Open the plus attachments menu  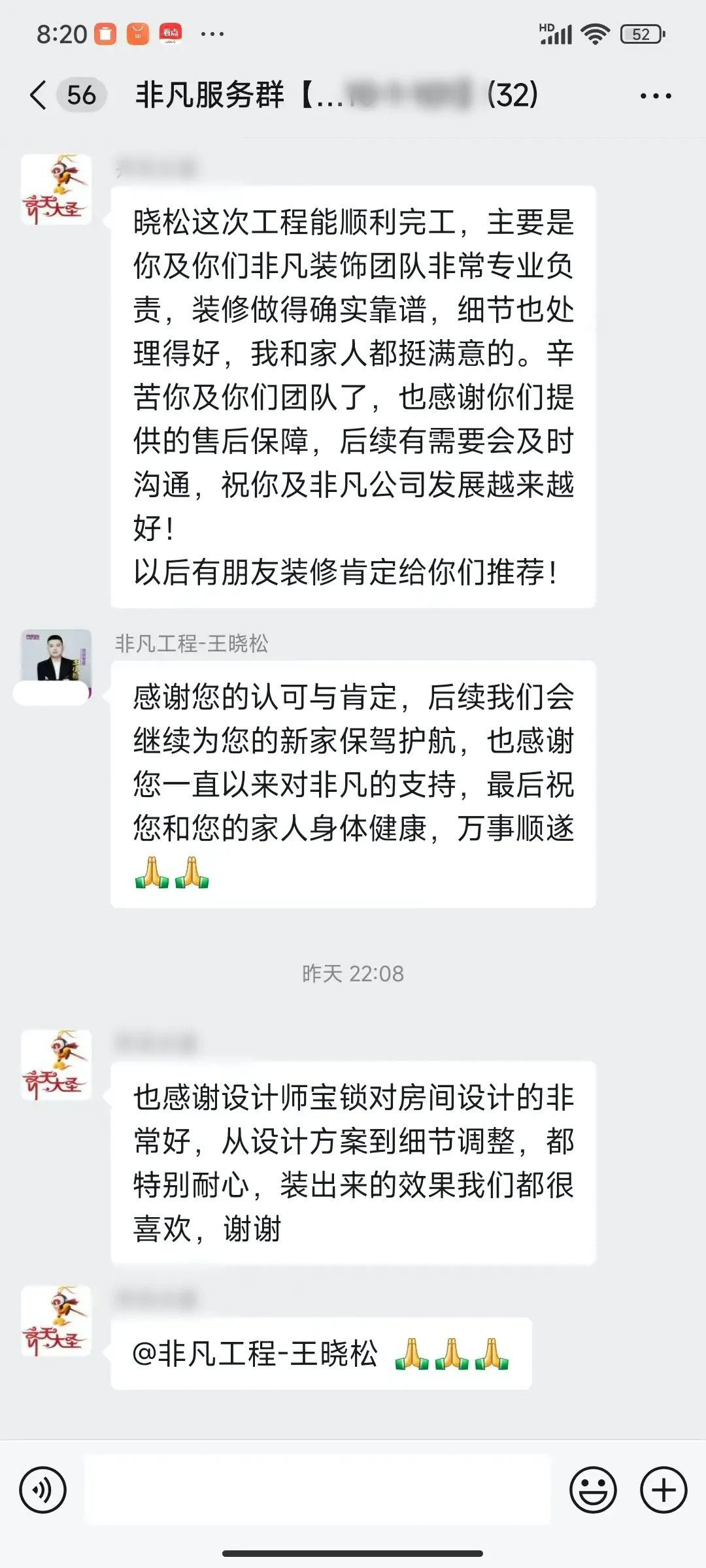tap(664, 1490)
